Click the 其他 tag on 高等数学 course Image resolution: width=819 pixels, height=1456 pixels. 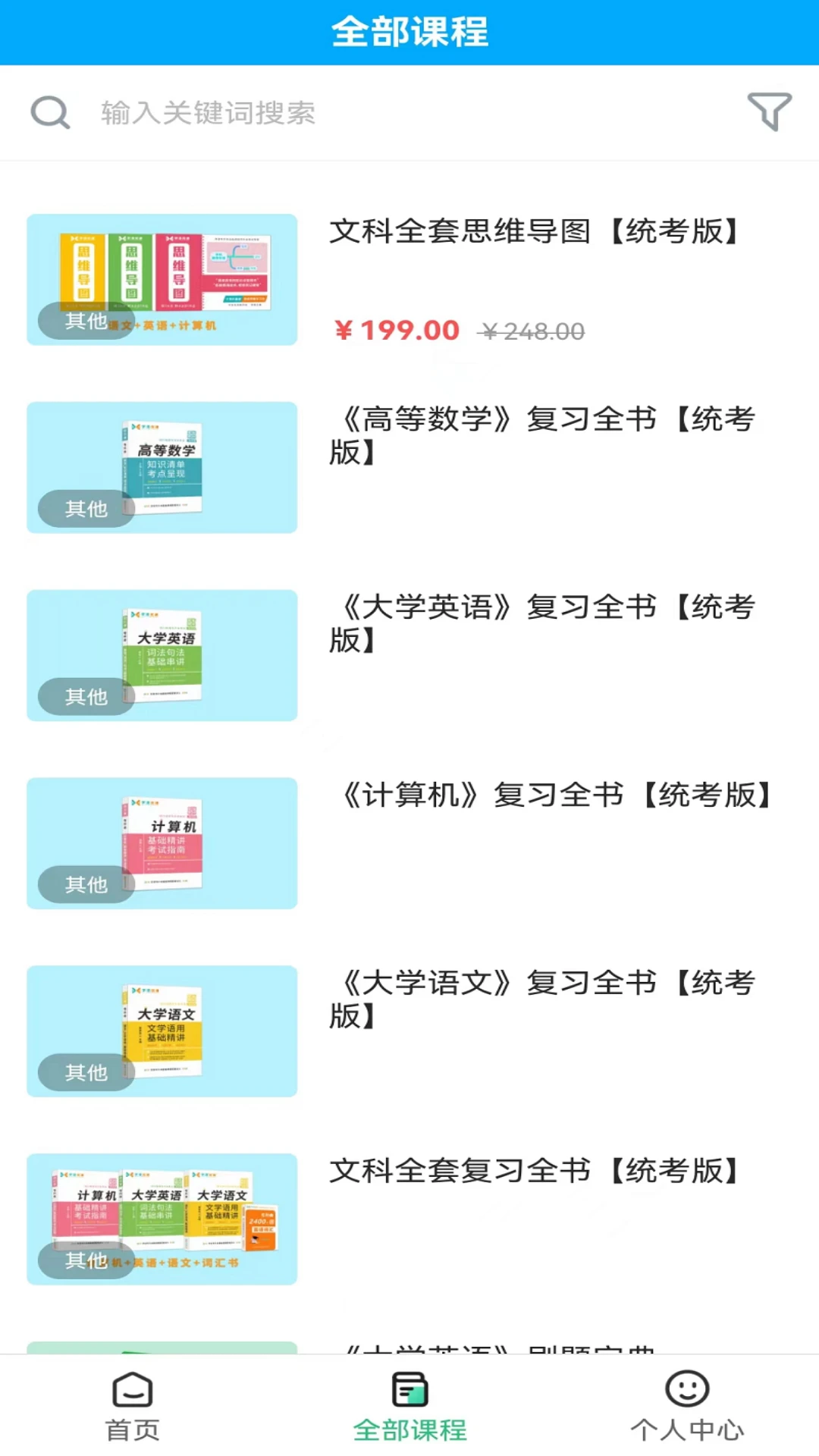[86, 510]
